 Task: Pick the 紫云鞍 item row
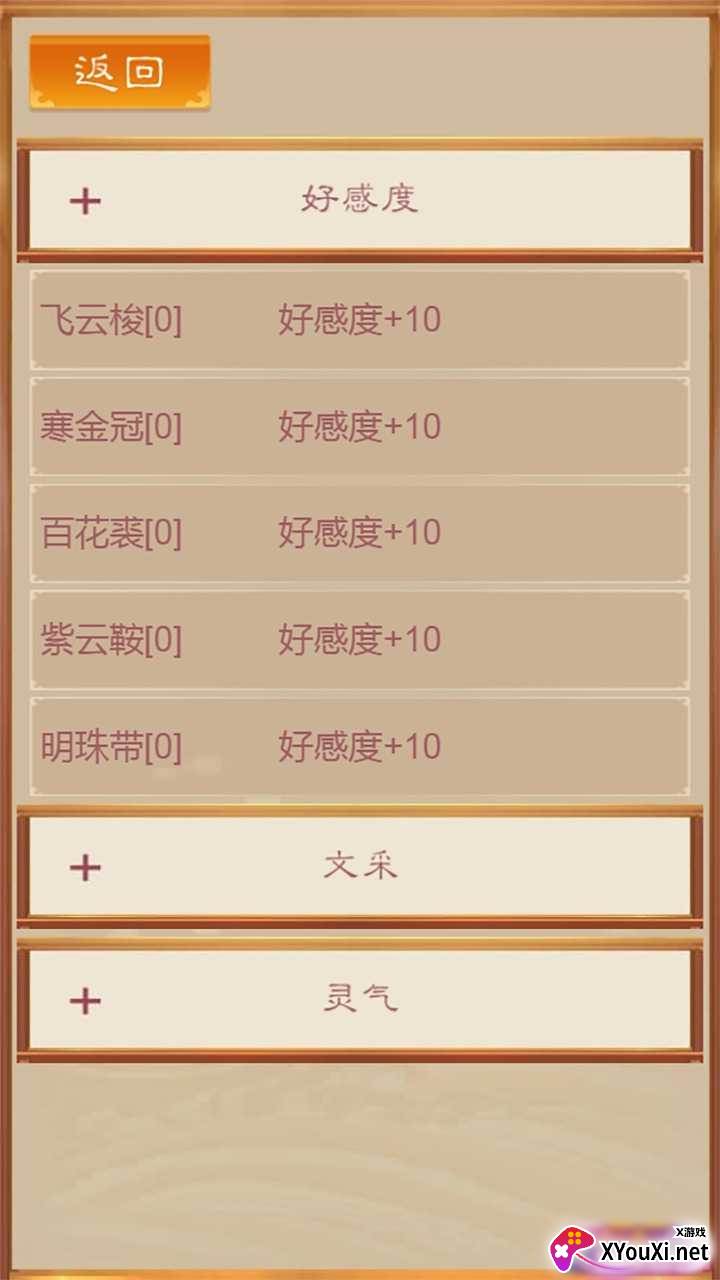pyautogui.click(x=360, y=640)
